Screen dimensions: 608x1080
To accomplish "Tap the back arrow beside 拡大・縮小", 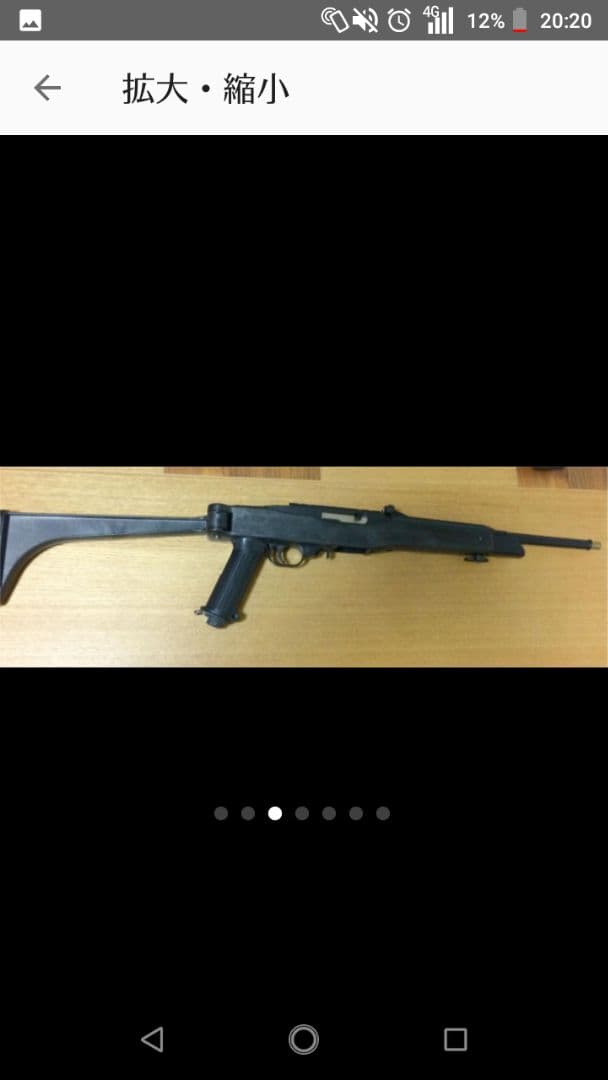I will click(47, 88).
